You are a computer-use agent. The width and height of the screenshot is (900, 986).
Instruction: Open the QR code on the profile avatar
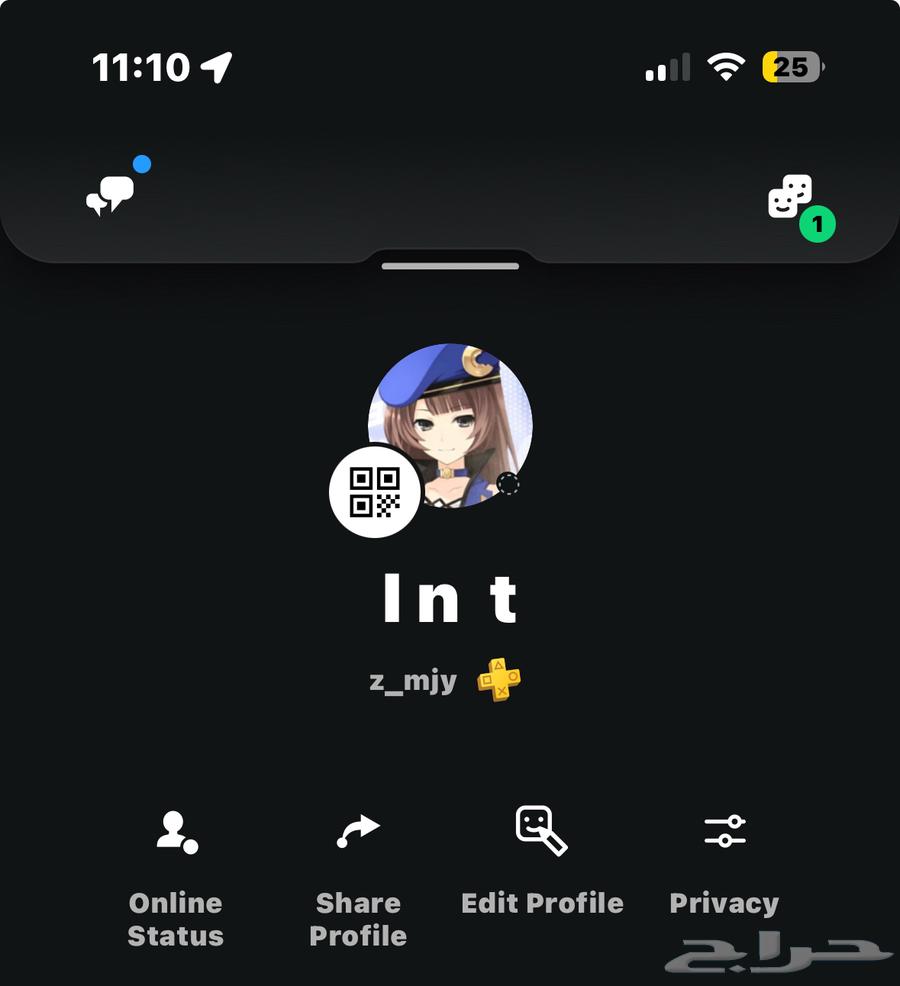374,492
